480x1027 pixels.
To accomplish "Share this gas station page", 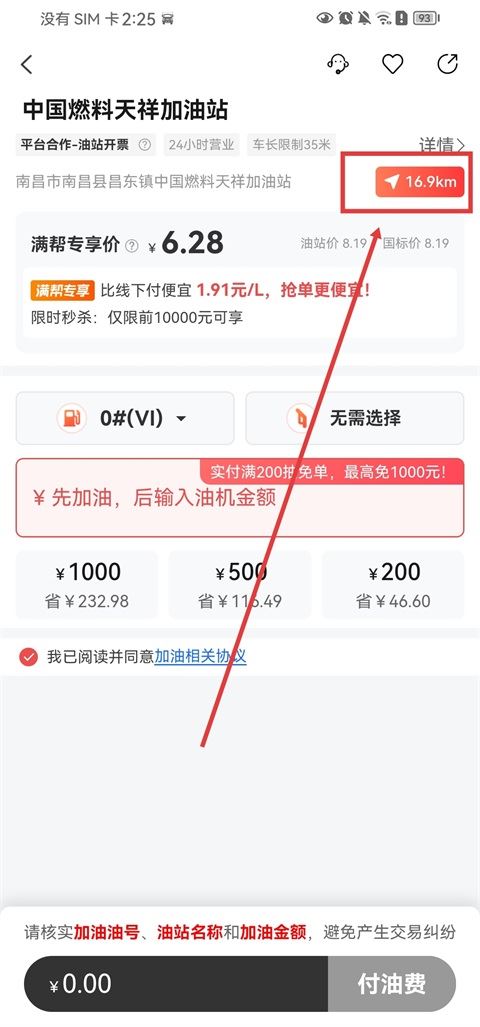I will [448, 64].
